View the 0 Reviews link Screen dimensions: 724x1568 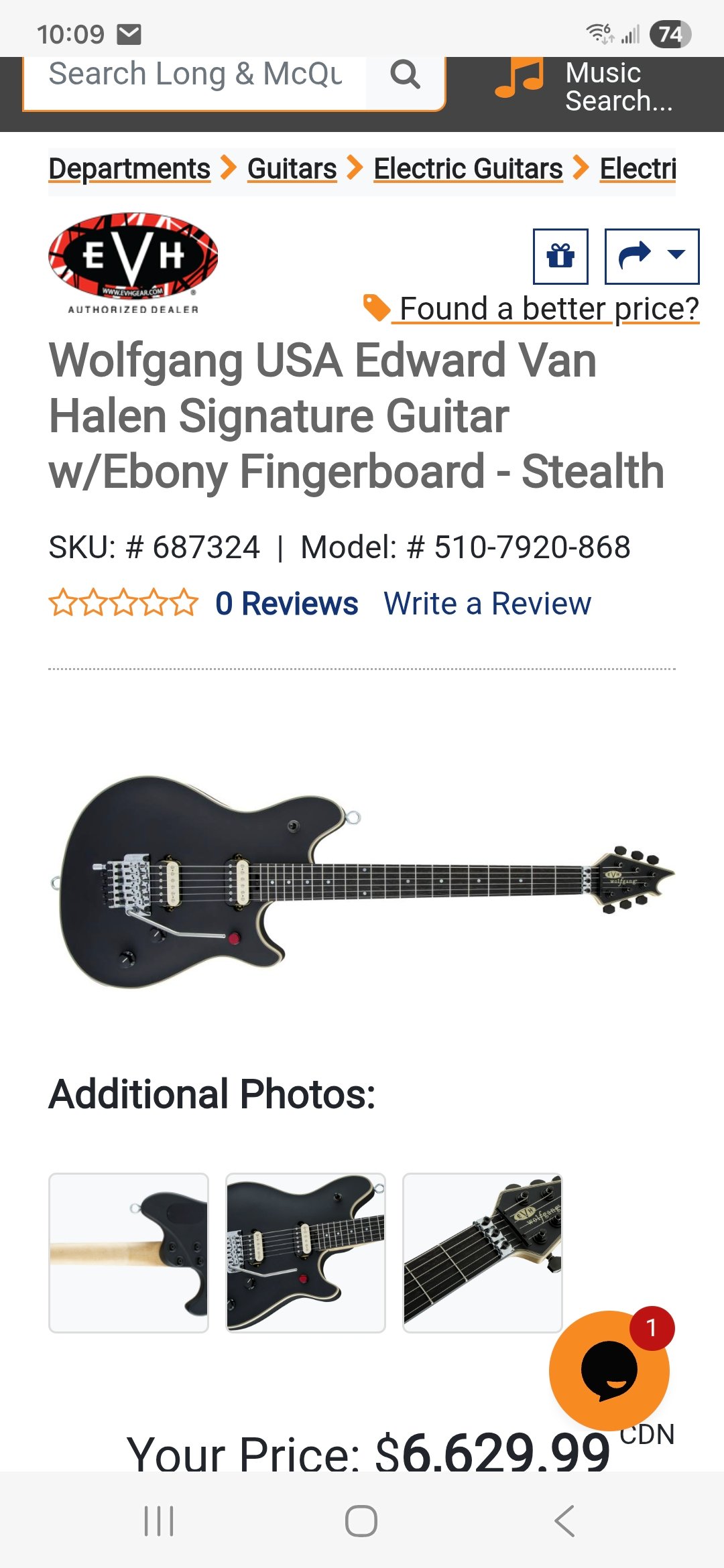tap(286, 604)
